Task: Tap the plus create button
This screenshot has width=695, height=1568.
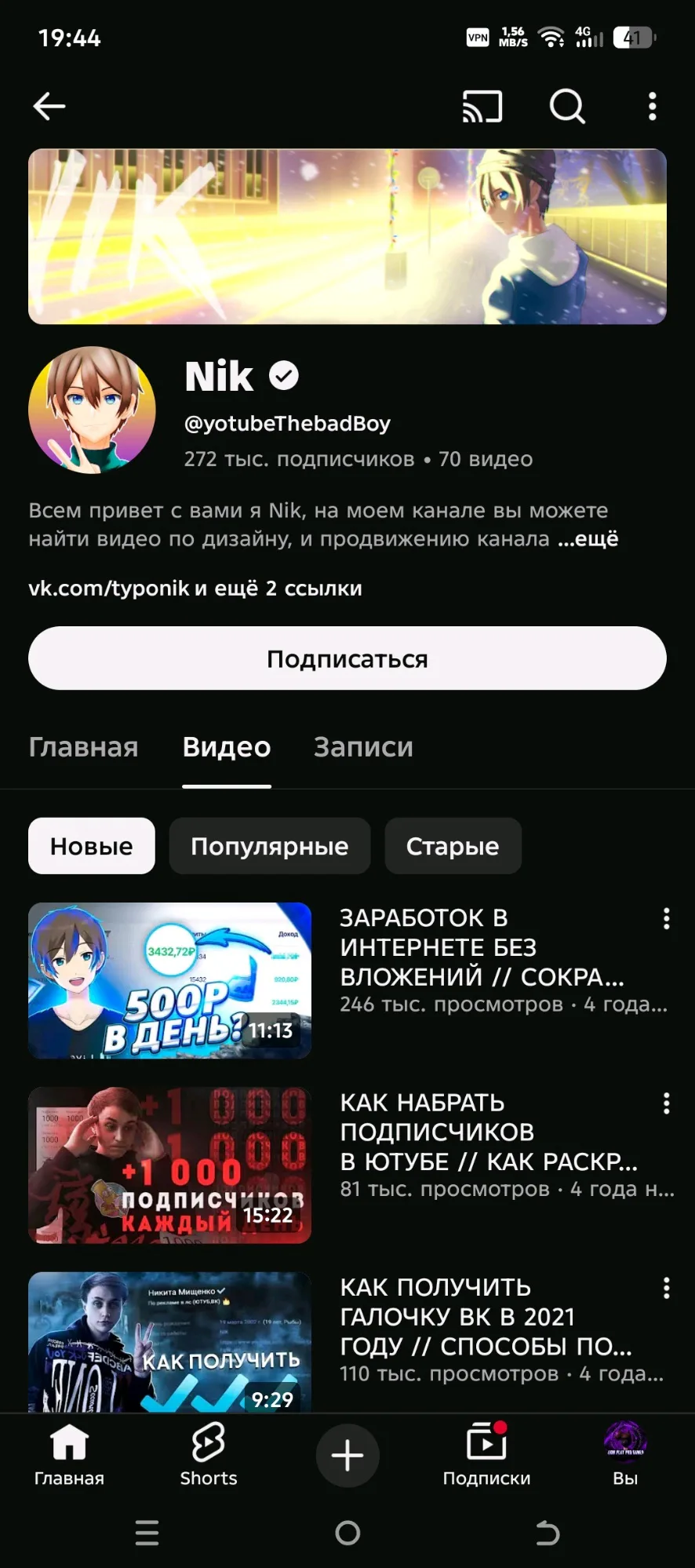Action: pos(347,1456)
